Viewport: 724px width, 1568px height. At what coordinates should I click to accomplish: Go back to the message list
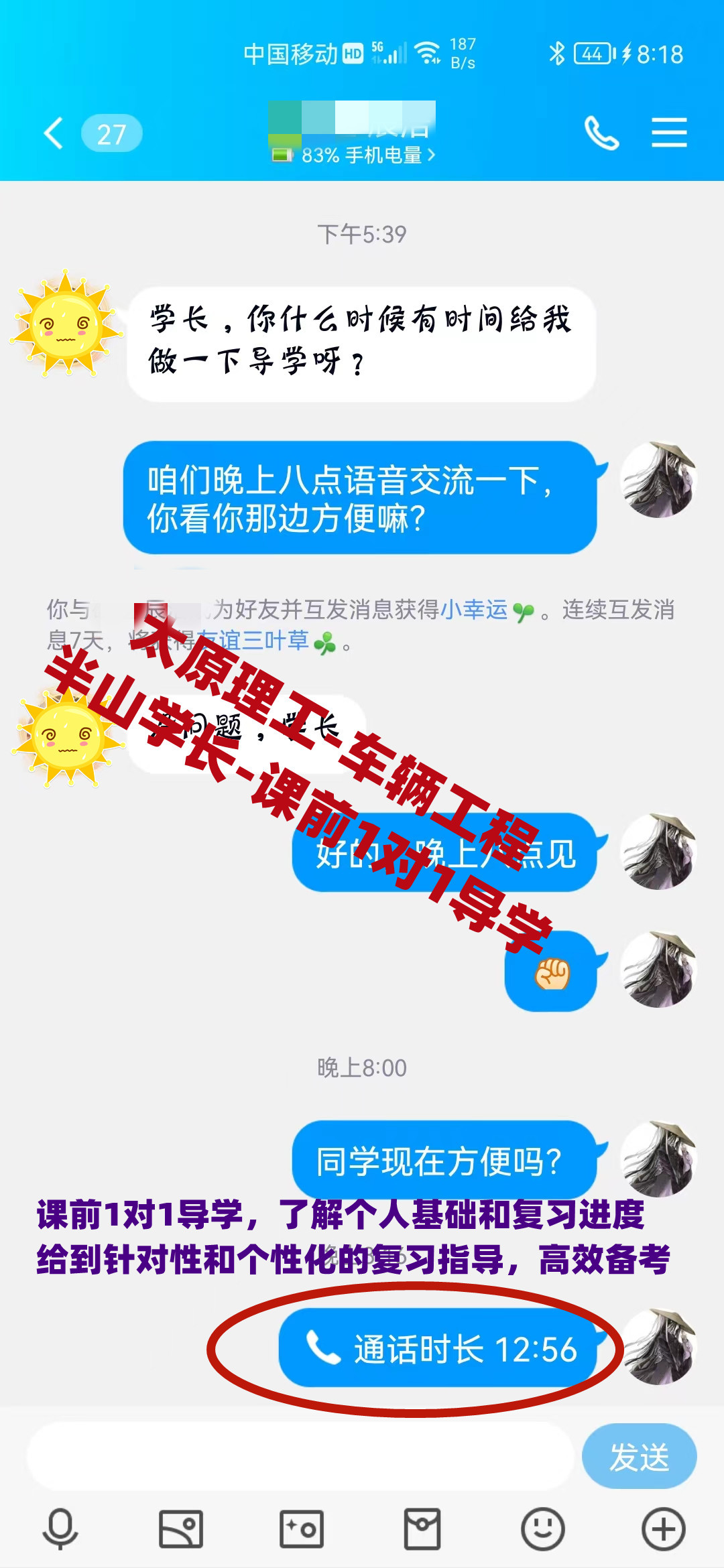click(55, 133)
